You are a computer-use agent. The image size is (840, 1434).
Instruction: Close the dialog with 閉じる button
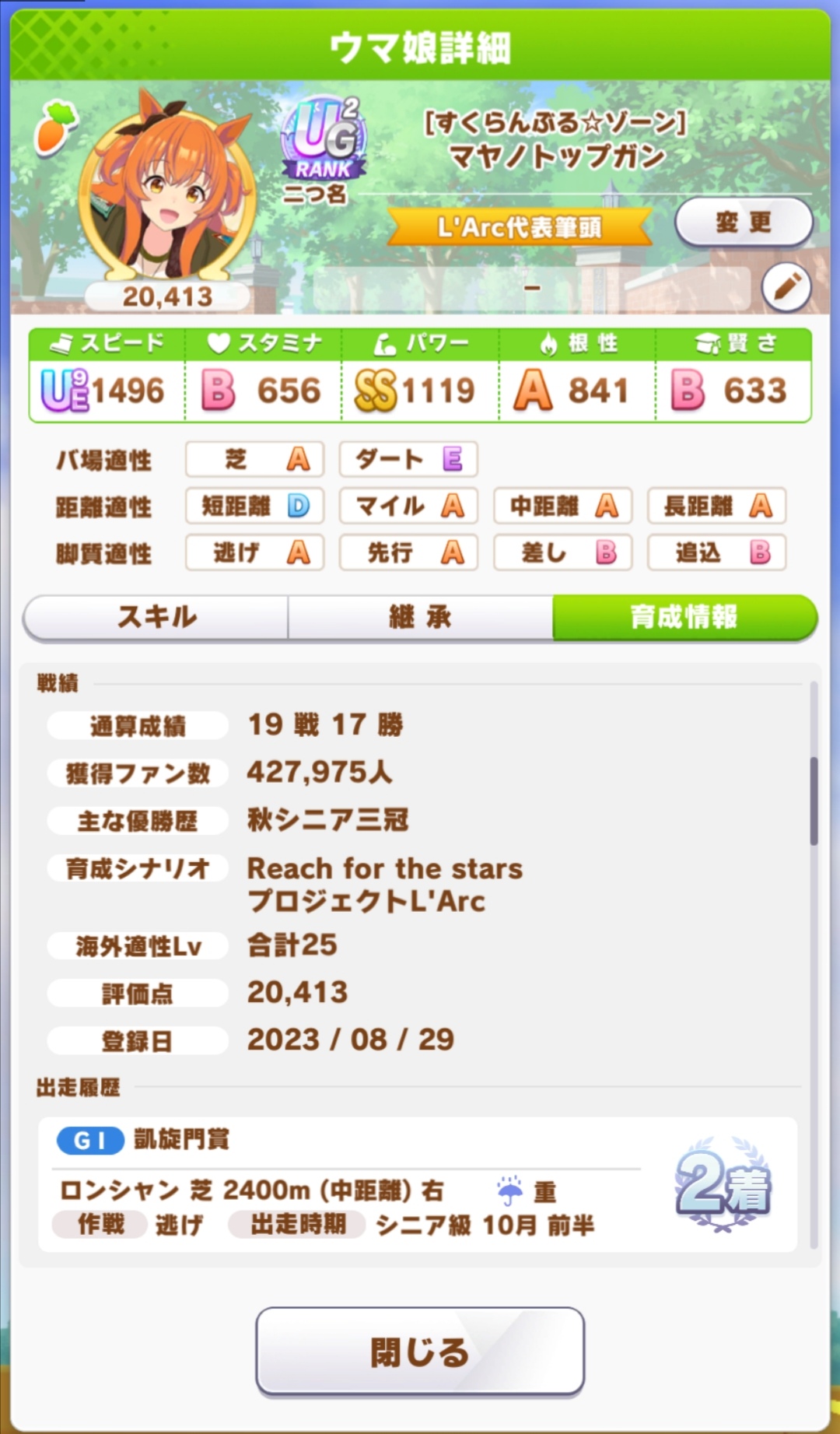coord(420,1352)
